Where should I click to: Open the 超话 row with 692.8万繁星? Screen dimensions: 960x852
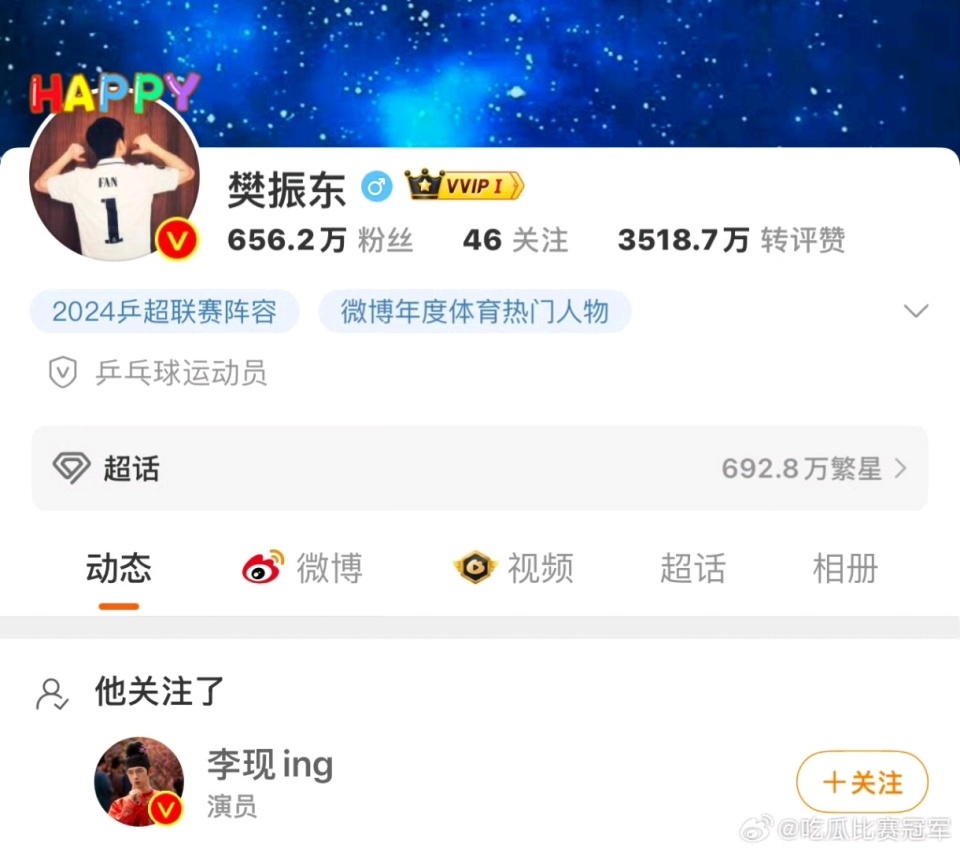pyautogui.click(x=480, y=468)
